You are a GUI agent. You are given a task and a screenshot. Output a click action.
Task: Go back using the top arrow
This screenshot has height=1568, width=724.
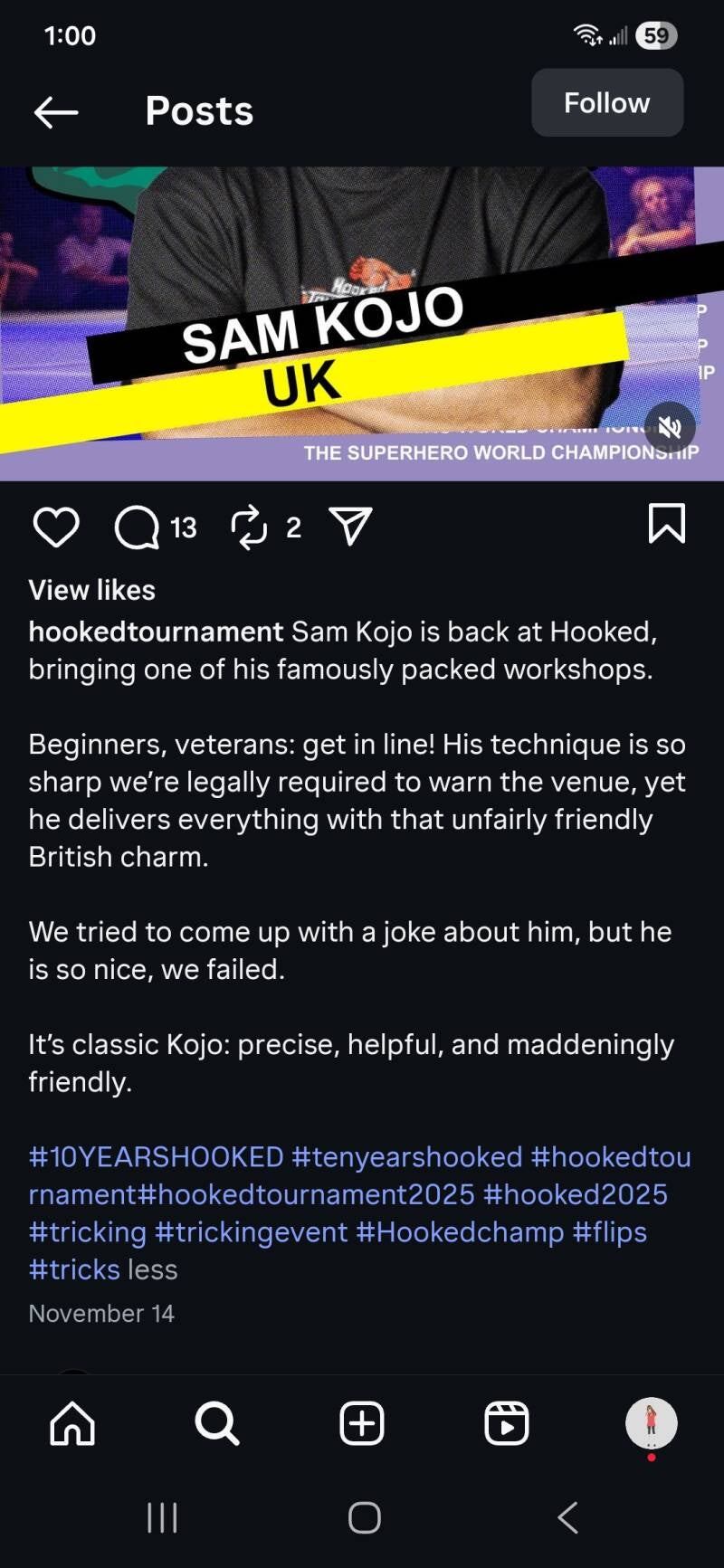[56, 112]
